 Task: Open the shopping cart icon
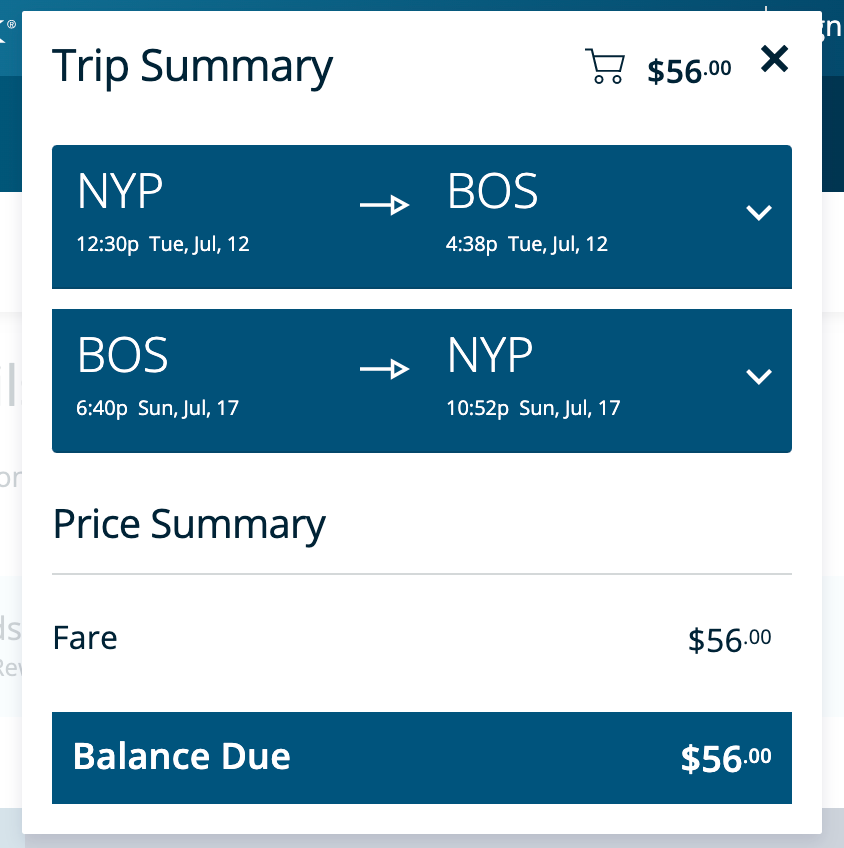pyautogui.click(x=605, y=67)
